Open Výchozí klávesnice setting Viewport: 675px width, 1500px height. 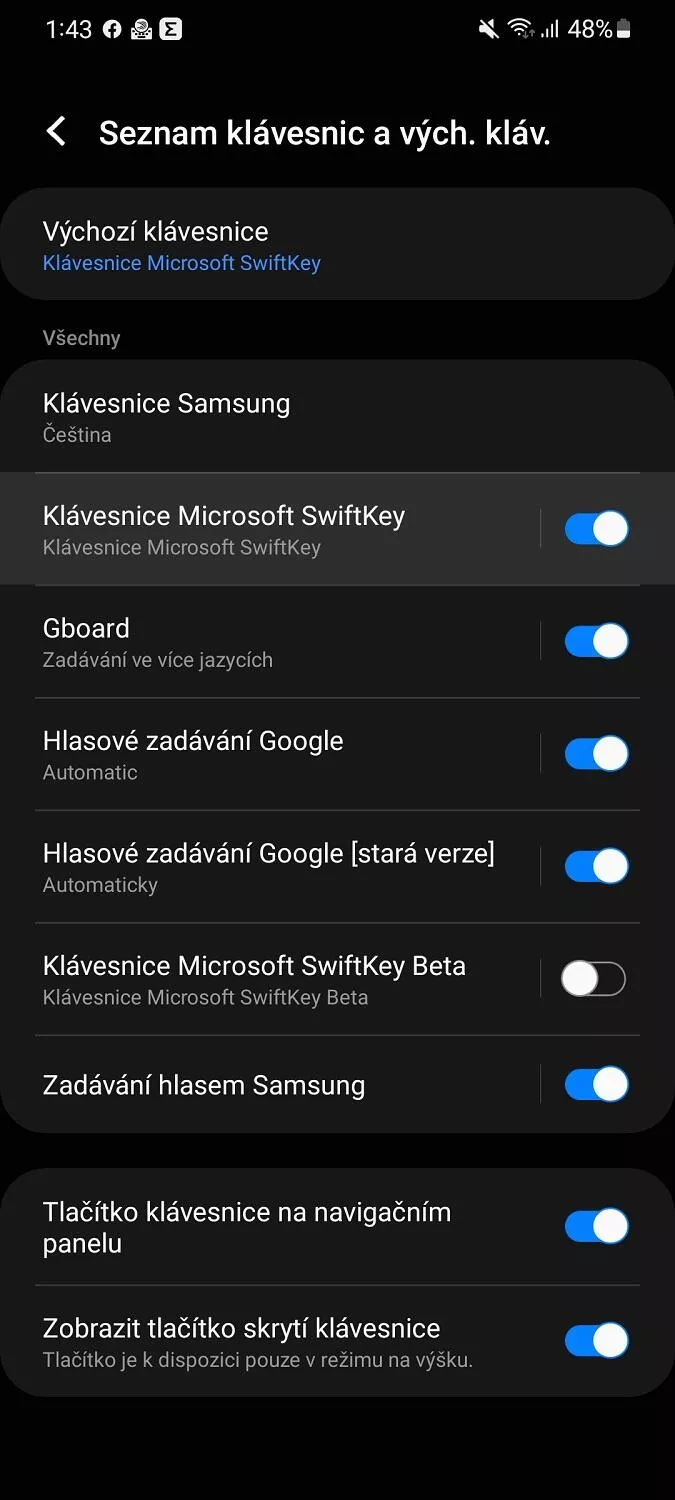pos(337,245)
